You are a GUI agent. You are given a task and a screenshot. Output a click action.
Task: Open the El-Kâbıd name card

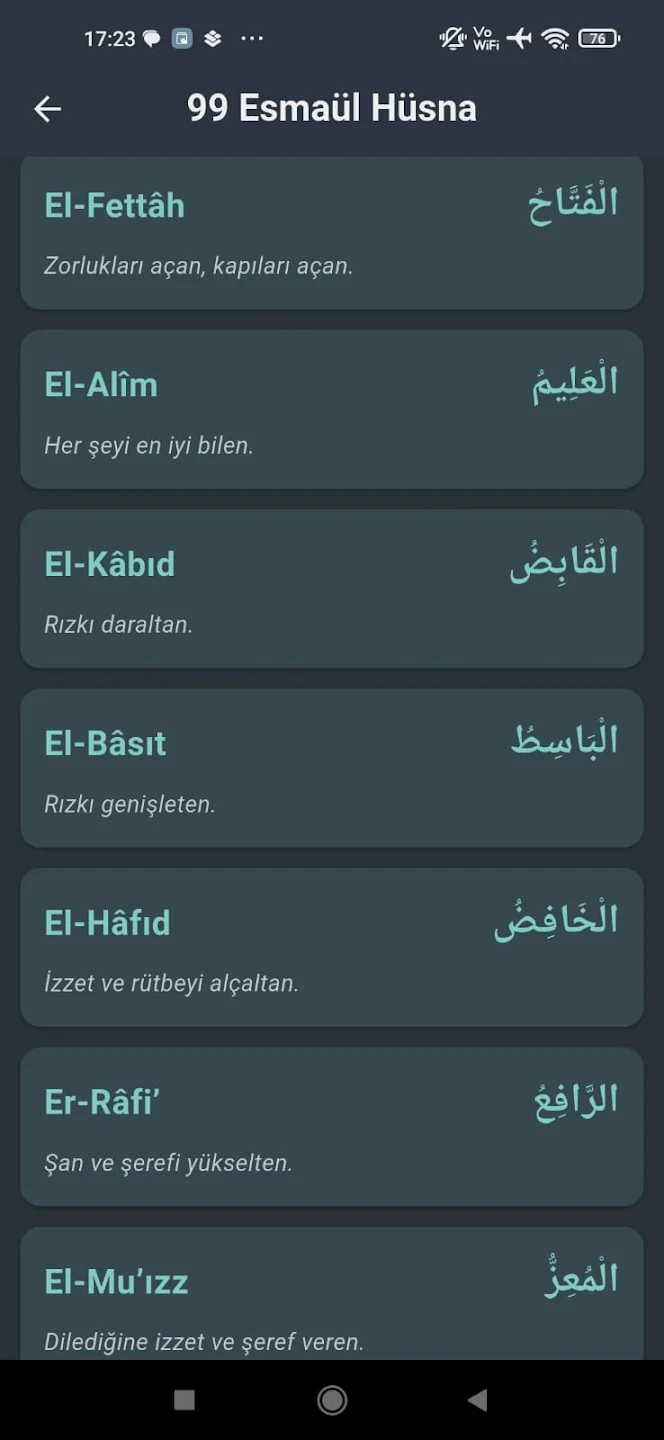331,588
